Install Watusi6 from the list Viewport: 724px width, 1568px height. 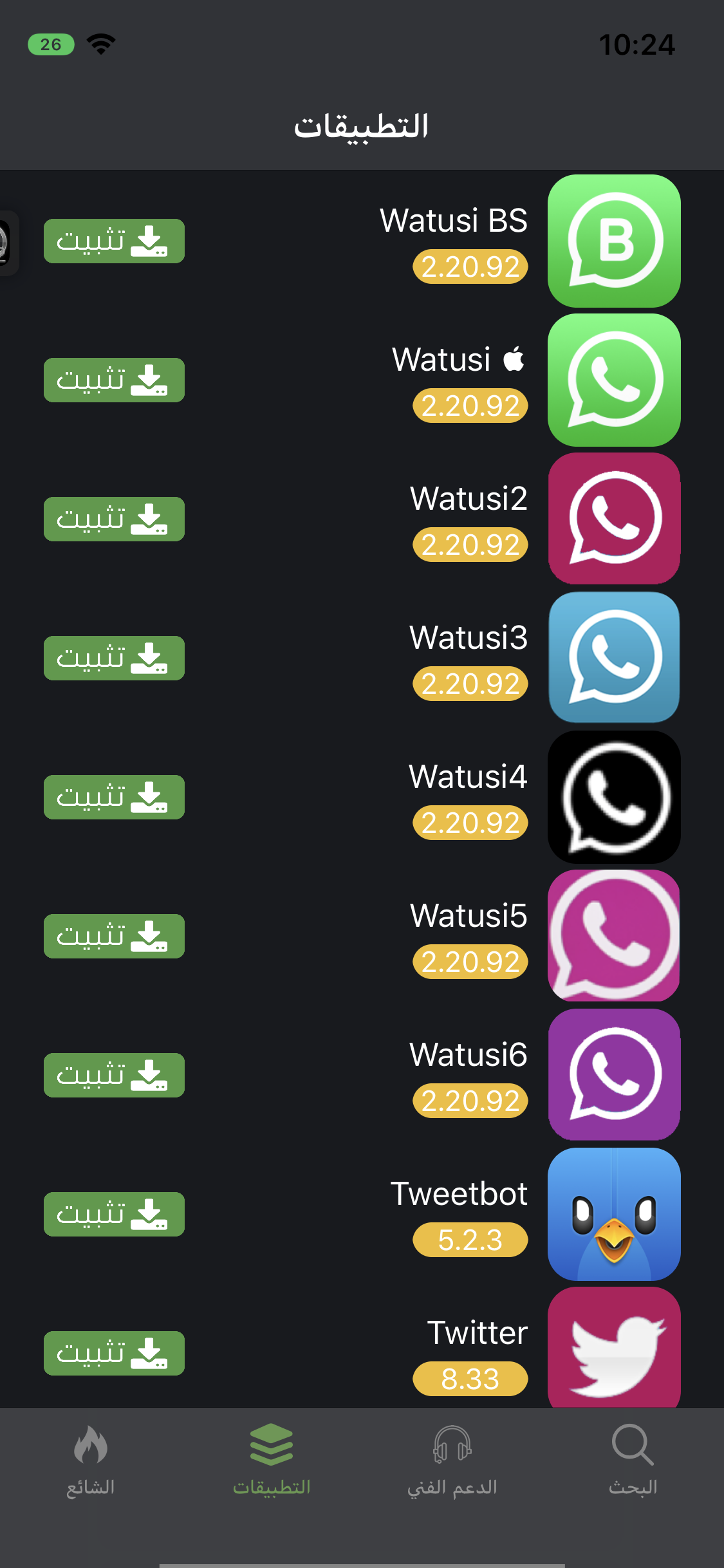coord(114,1075)
